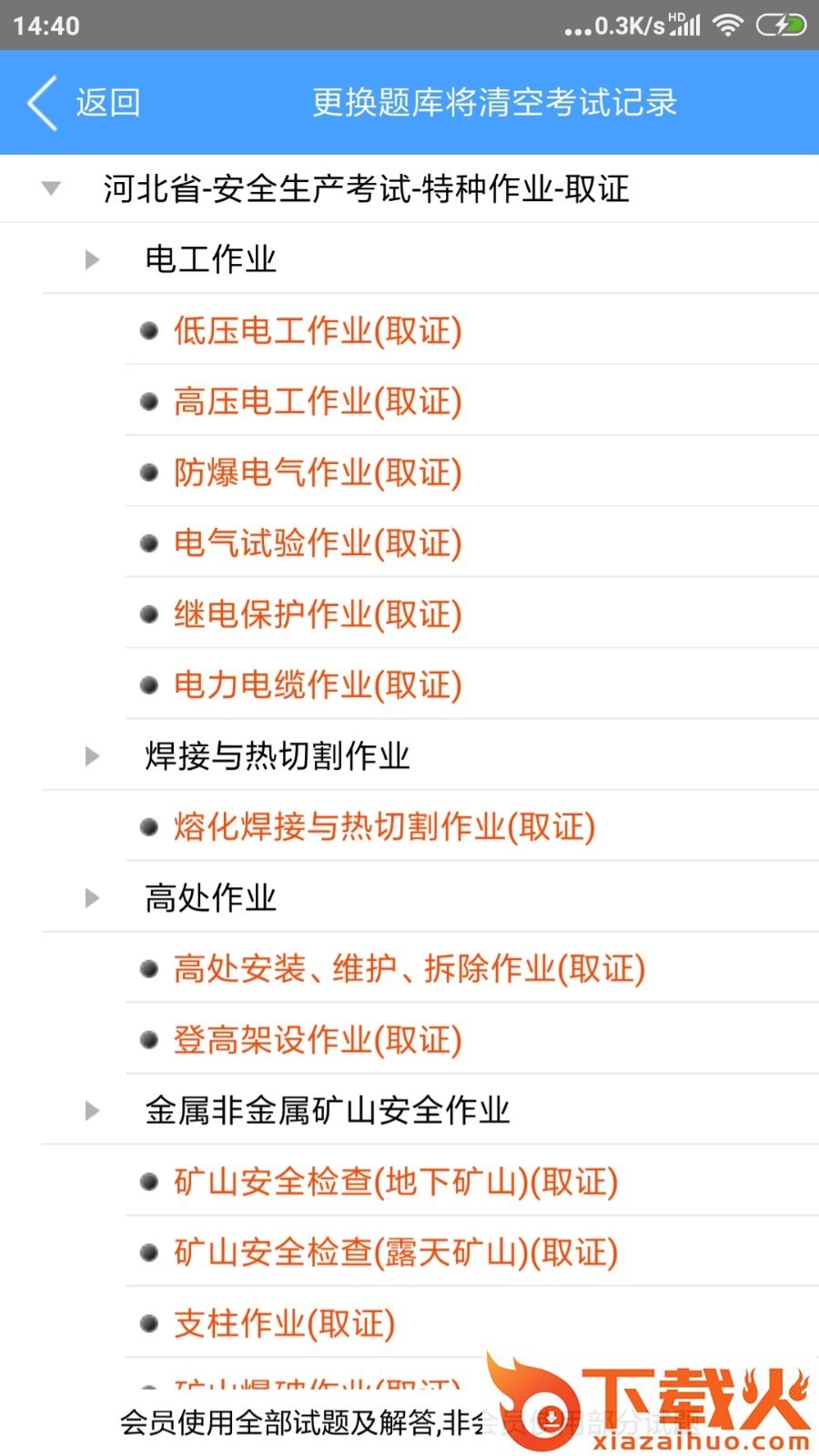Tap the bullet icon beside 低压电工作业(取证)

coord(148,330)
